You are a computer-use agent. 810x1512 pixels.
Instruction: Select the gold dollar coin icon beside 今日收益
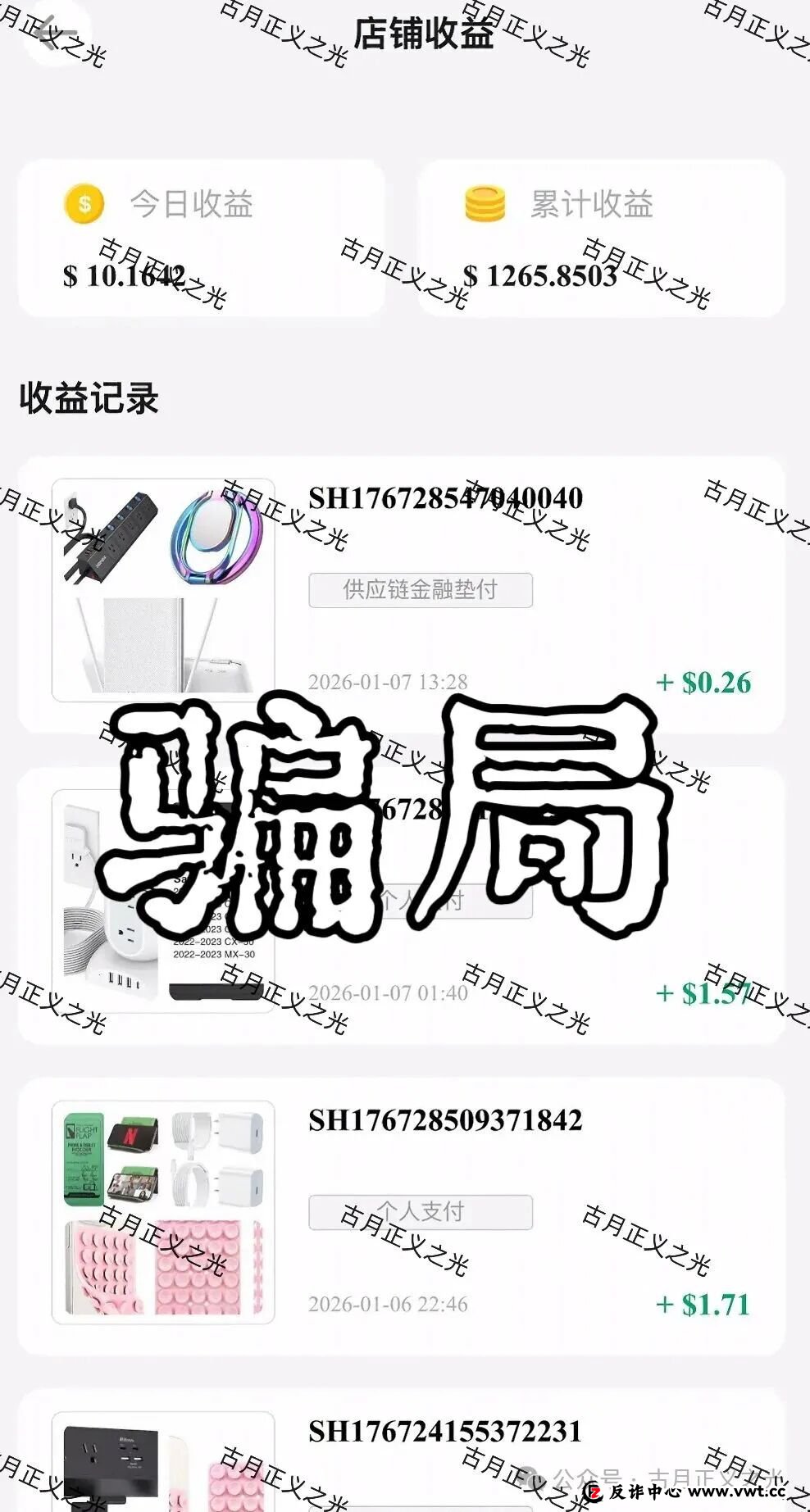pos(83,202)
